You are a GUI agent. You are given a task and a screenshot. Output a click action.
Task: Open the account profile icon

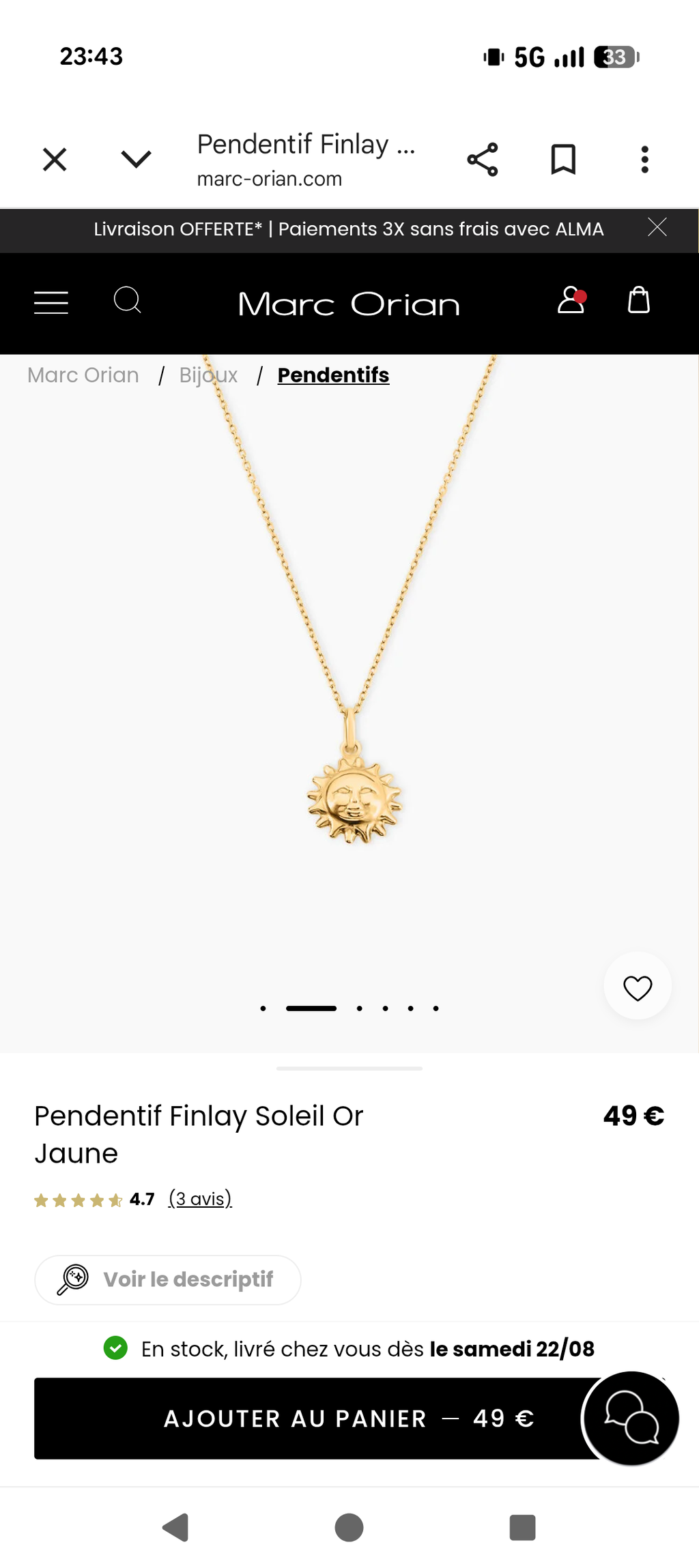point(571,300)
